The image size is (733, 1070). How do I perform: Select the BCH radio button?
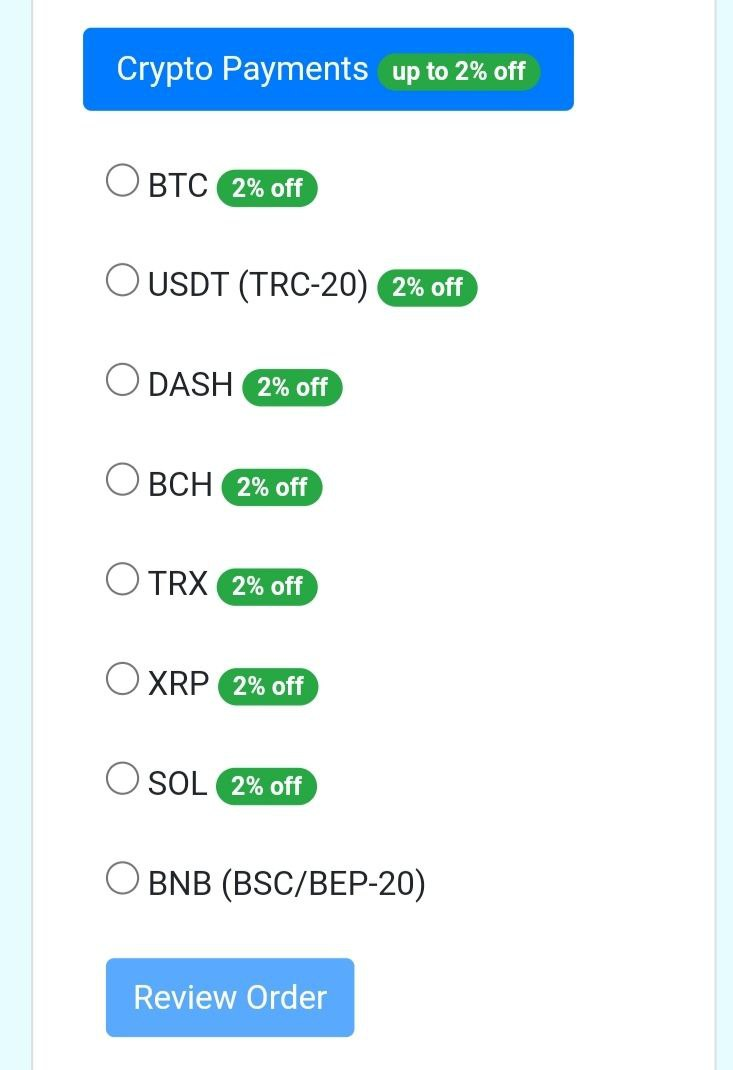(122, 479)
